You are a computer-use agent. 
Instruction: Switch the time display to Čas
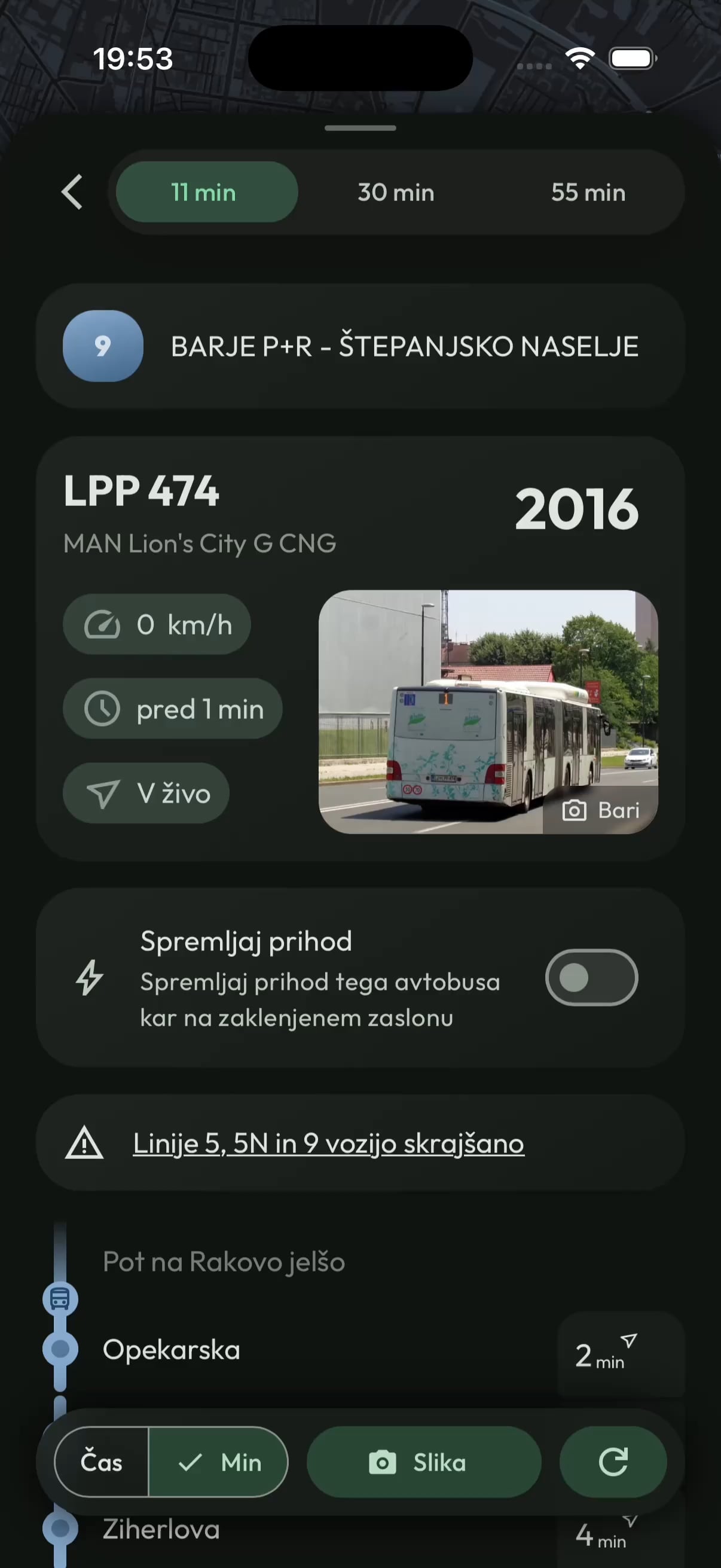(102, 1462)
